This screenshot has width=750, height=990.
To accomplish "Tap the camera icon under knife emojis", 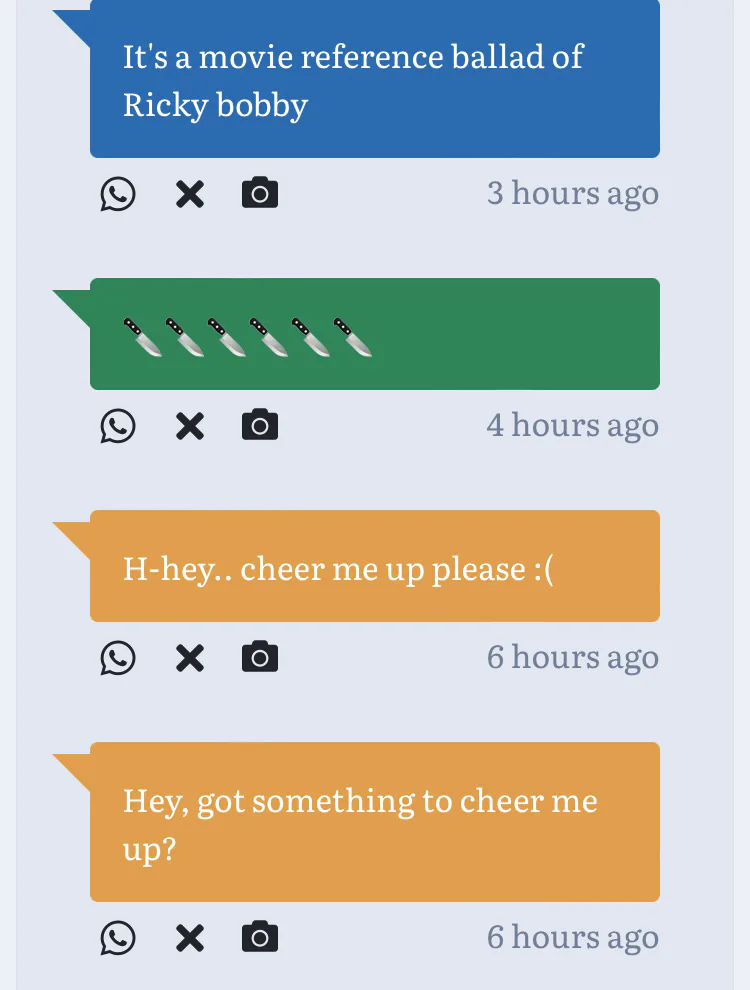I will (260, 426).
